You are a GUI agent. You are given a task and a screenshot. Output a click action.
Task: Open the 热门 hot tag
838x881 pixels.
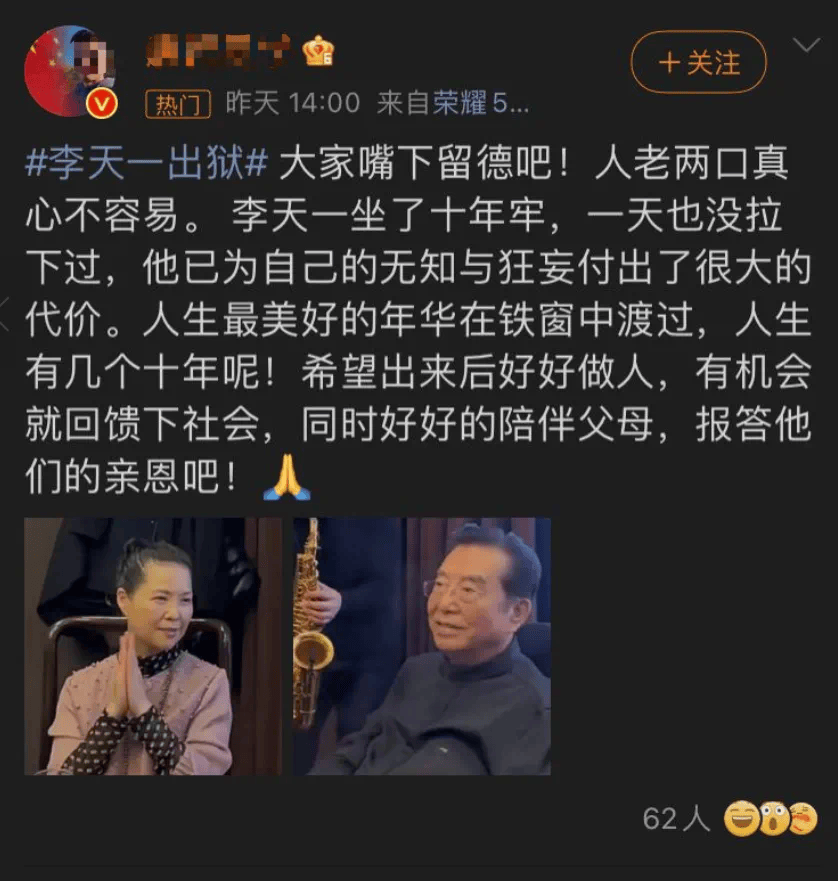coord(178,103)
